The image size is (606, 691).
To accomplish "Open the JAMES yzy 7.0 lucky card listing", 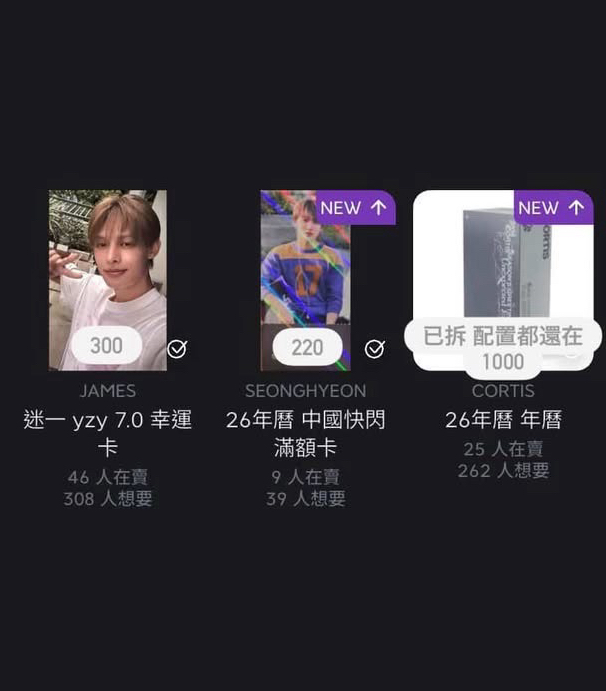I will coord(108,279).
